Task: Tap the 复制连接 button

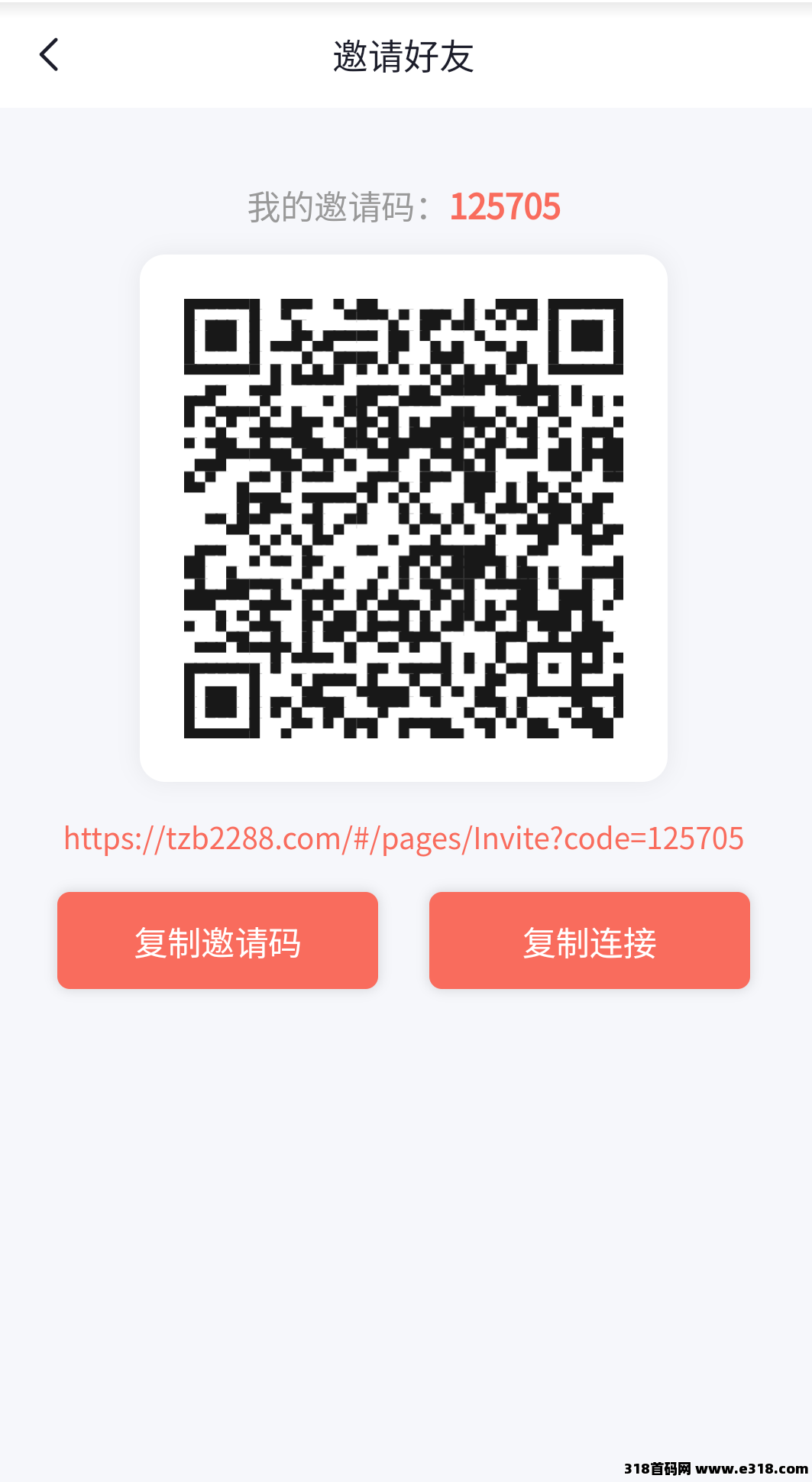Action: pos(589,941)
